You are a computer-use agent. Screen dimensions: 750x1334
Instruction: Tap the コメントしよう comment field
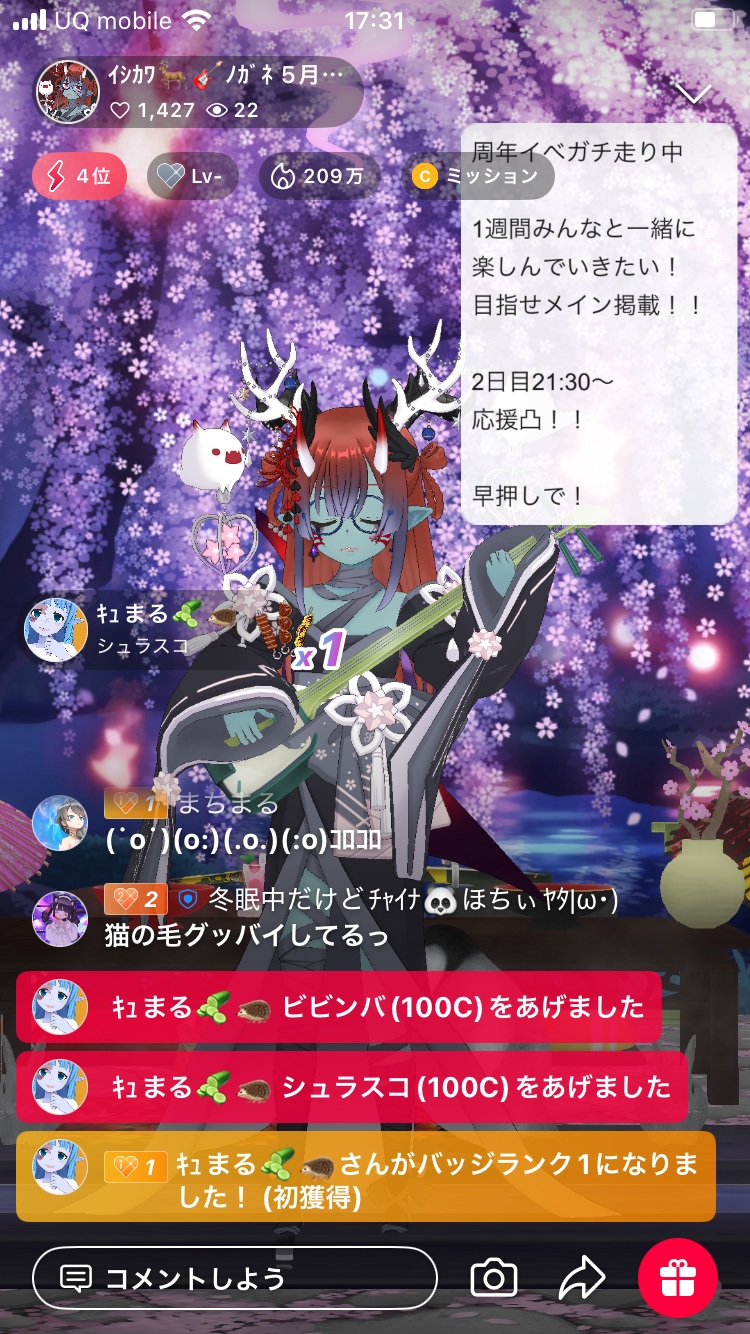235,1278
